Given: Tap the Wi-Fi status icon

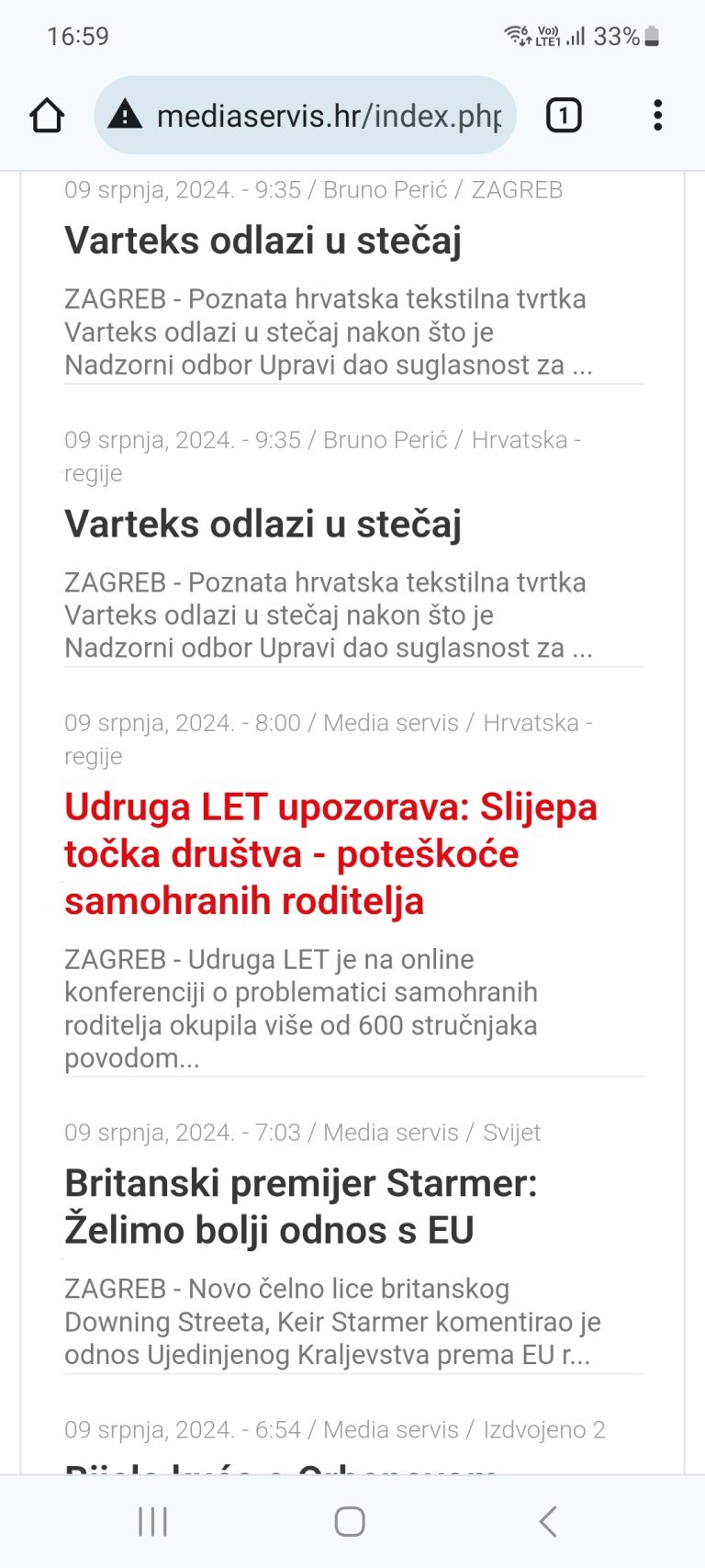Looking at the screenshot, I should (x=514, y=35).
